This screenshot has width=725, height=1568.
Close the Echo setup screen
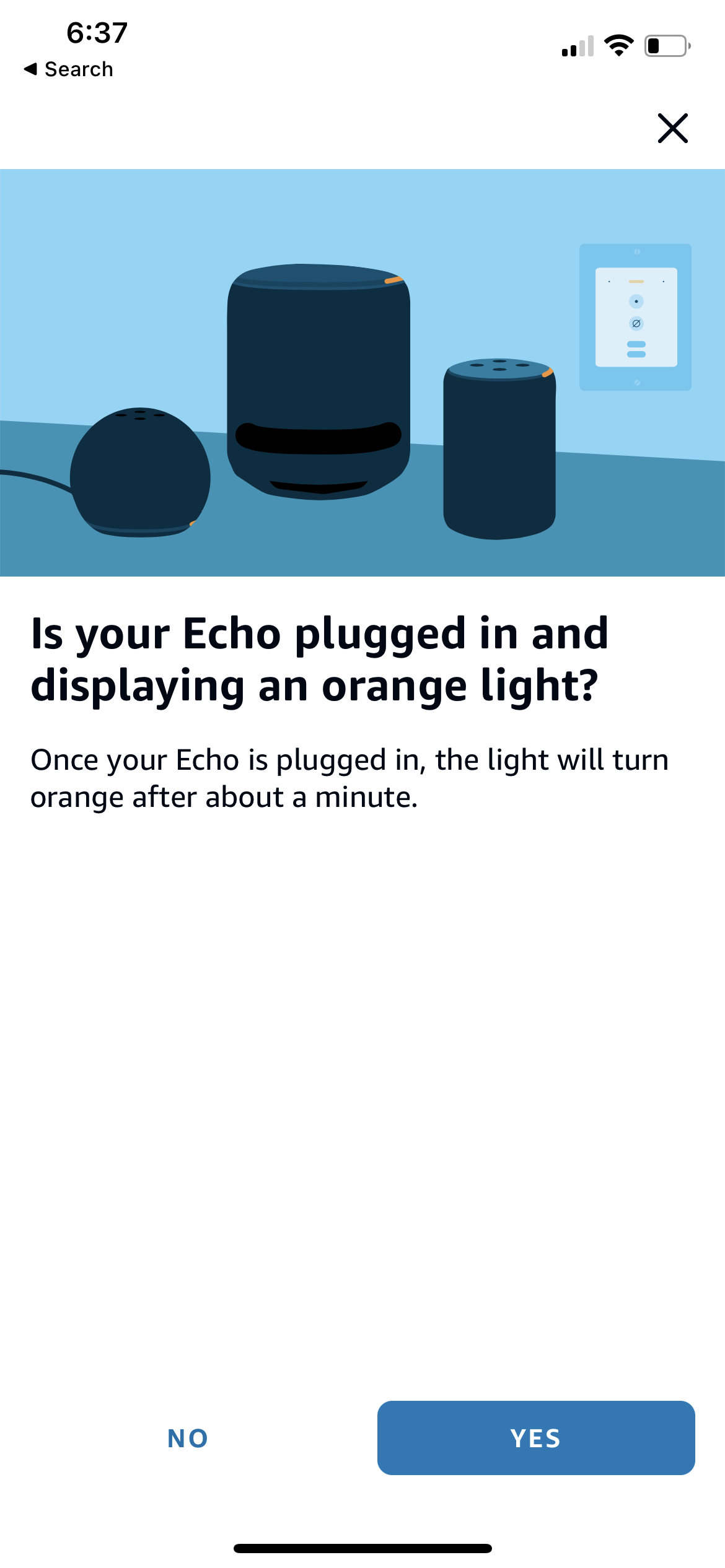(x=672, y=128)
